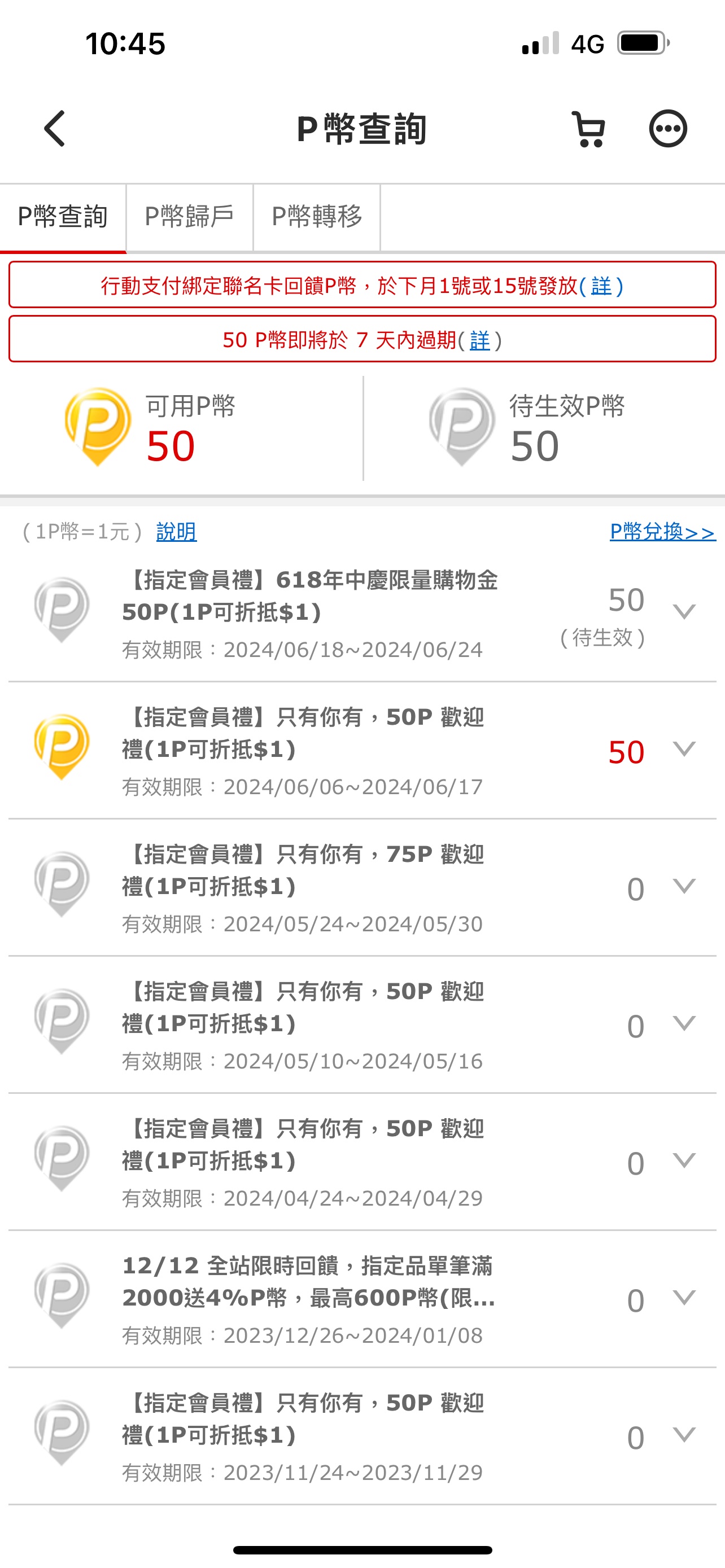Expand the 50P entry valid 2024/04/24~2024/04/29
The width and height of the screenshot is (725, 1568).
684,1160
